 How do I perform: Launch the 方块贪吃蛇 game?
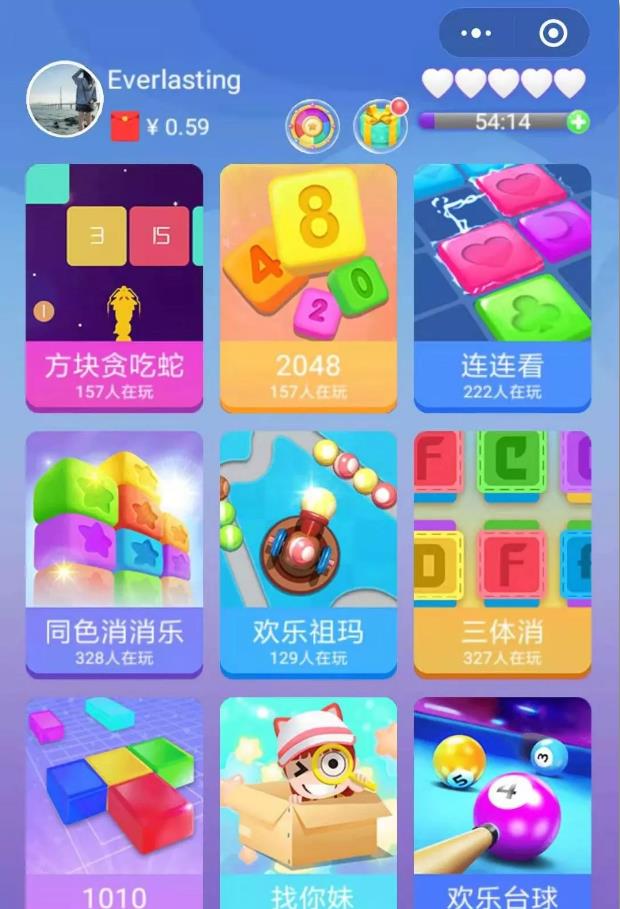114,287
